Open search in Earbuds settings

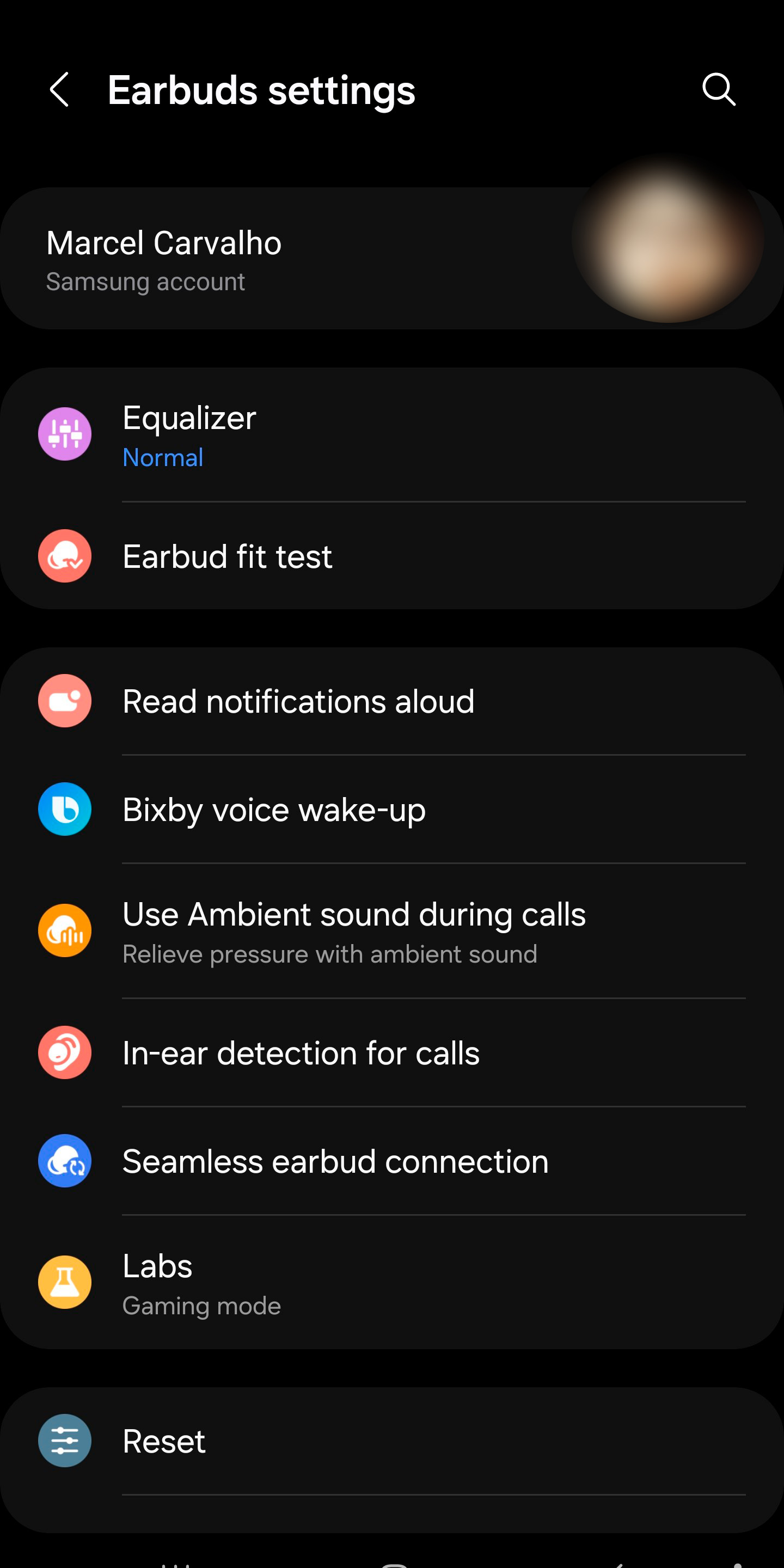click(718, 90)
